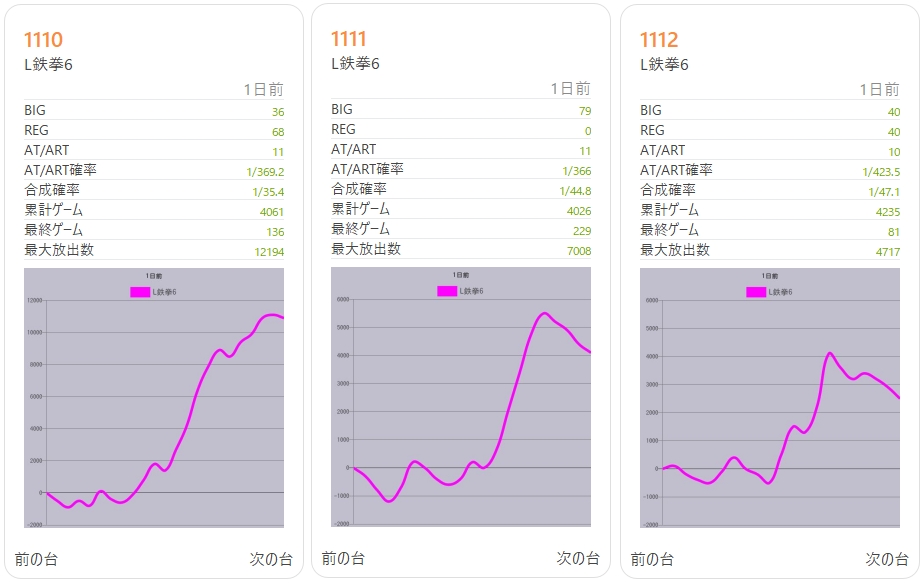
Task: Open machine number 1111 details
Action: click(349, 39)
